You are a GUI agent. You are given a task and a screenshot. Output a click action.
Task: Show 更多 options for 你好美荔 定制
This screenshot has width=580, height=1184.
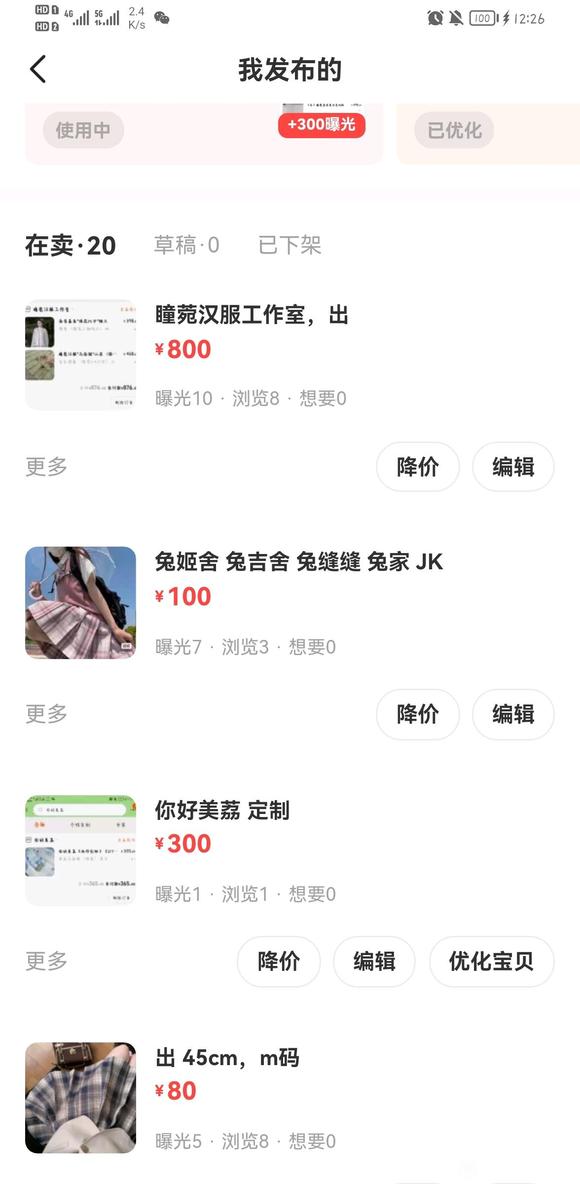(x=46, y=961)
